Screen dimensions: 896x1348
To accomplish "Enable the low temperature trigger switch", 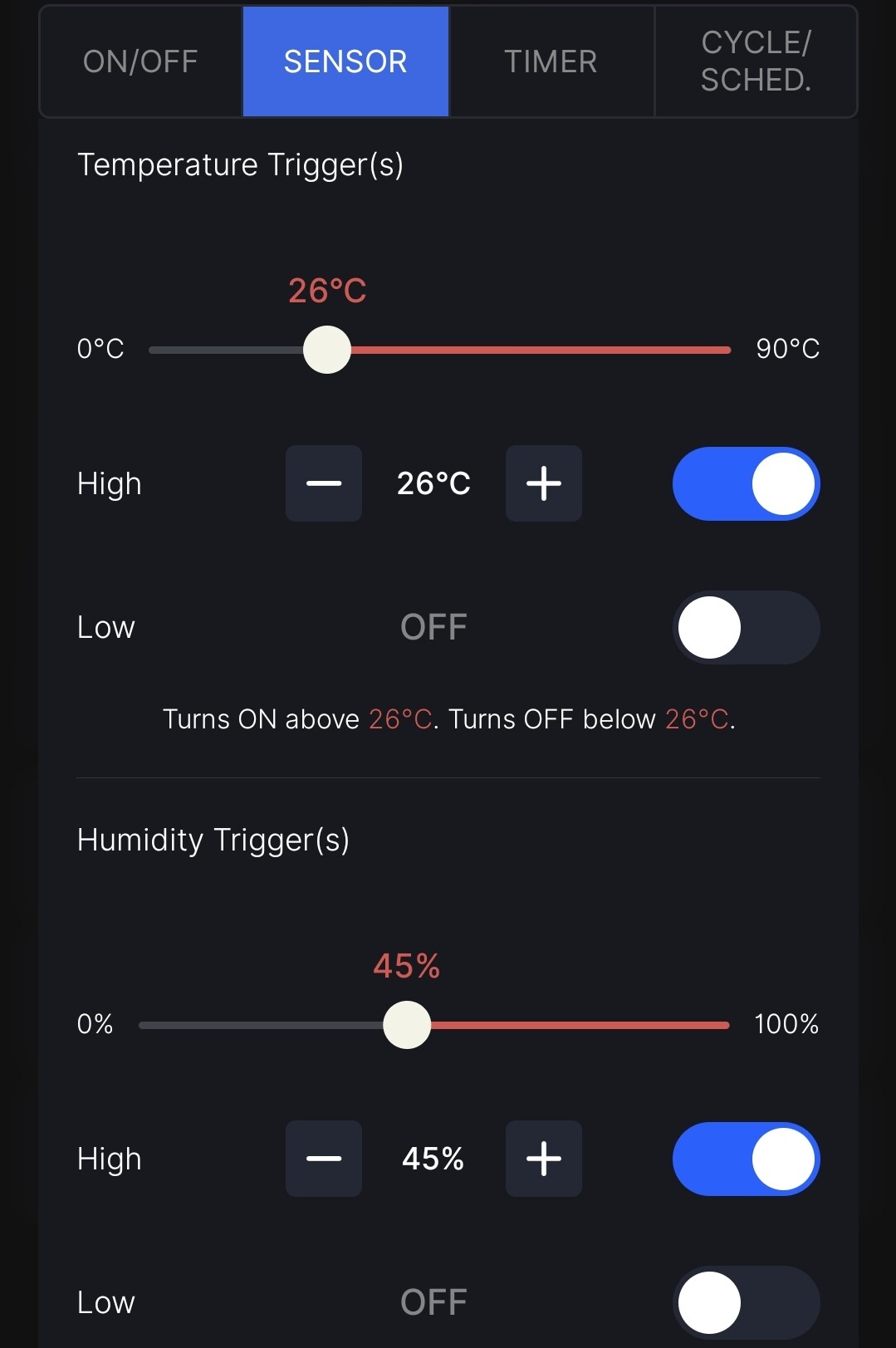I will click(x=746, y=627).
